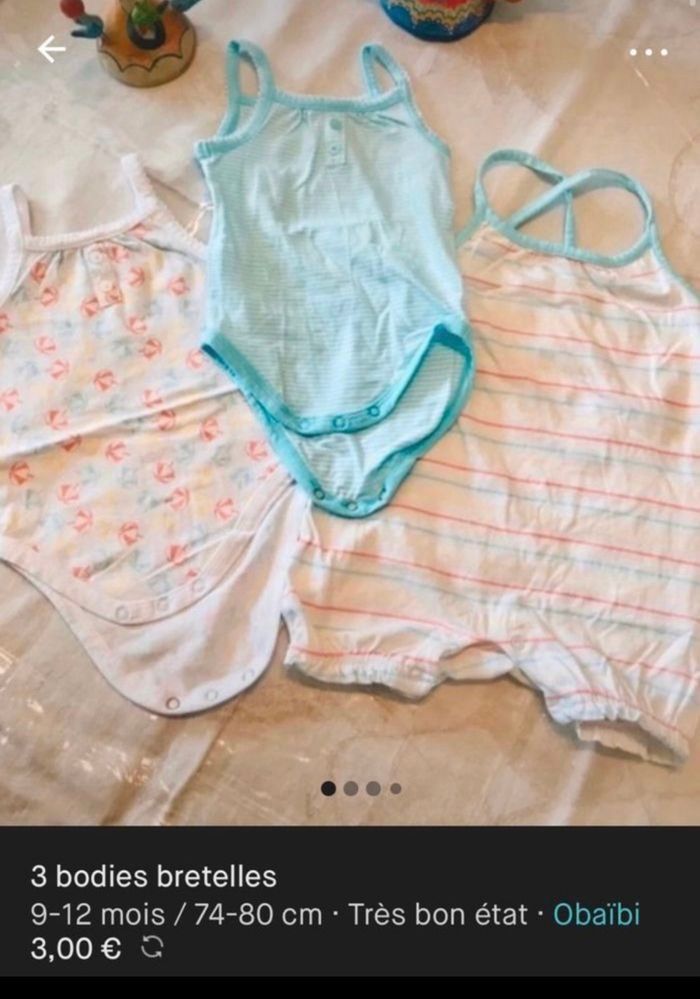Select the second photo indicator dot
This screenshot has height=999, width=700.
coord(351,788)
